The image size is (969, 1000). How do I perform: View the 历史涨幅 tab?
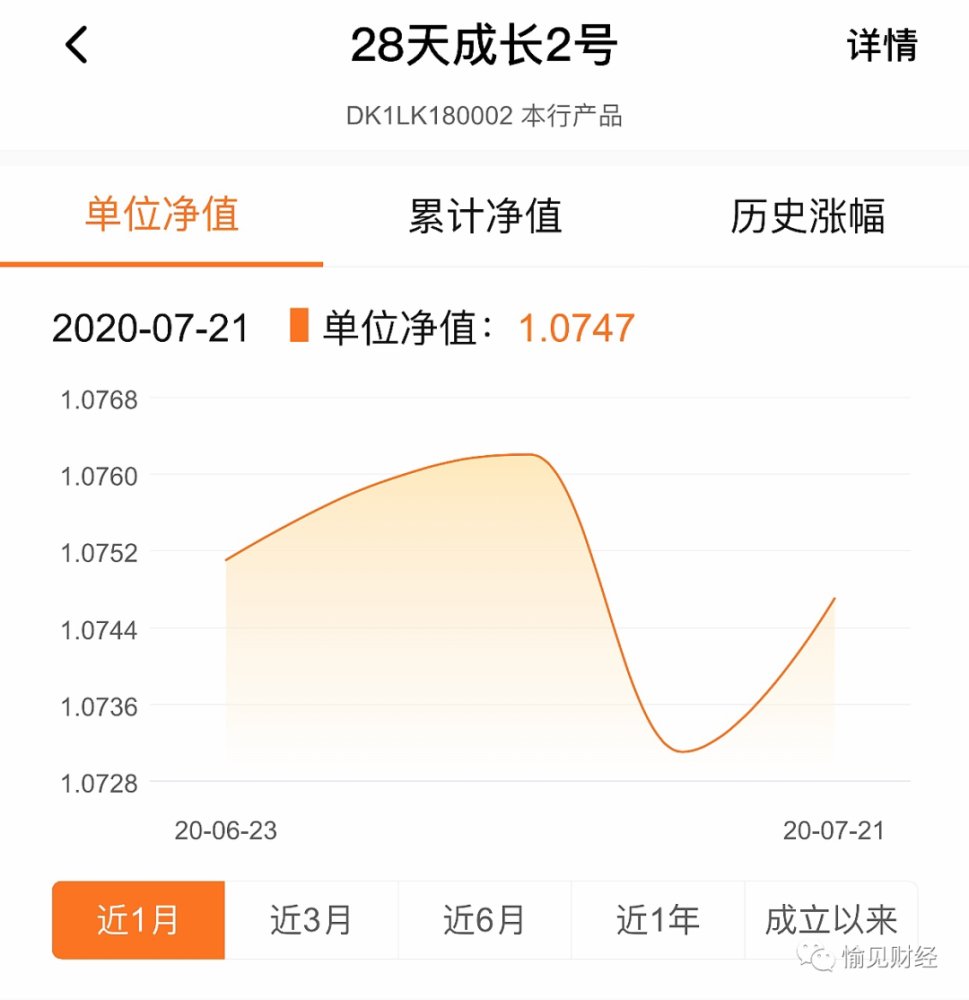tap(807, 215)
